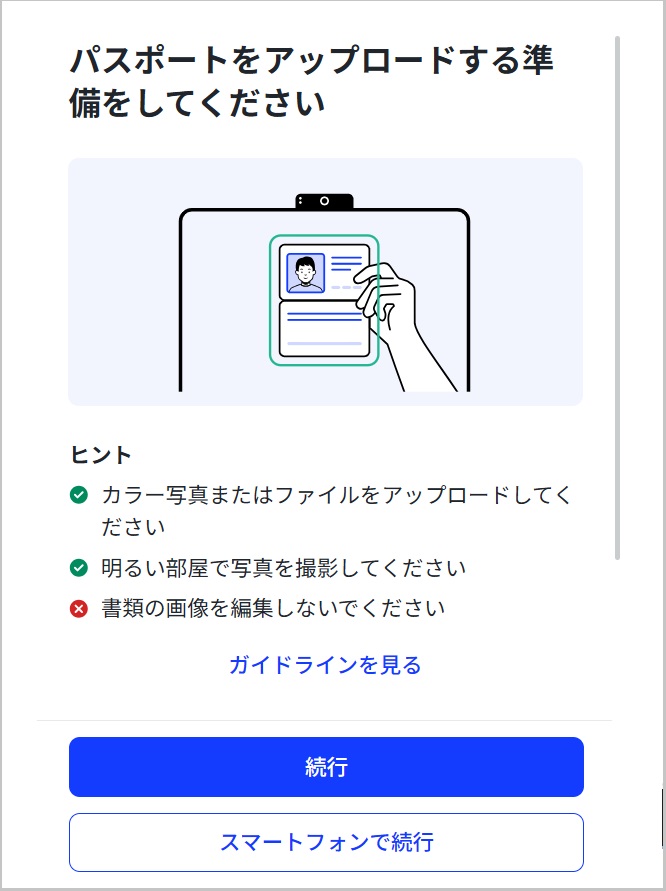Tap the blue 続行 button
The width and height of the screenshot is (666, 891).
pyautogui.click(x=326, y=767)
